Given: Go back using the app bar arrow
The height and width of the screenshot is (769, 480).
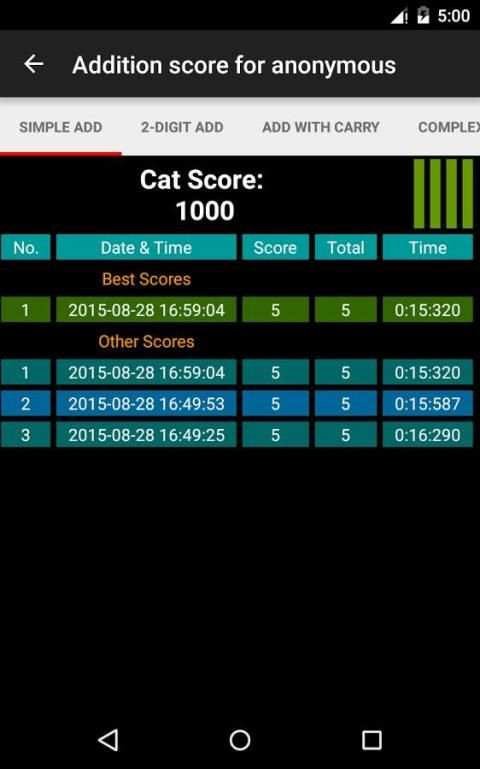Looking at the screenshot, I should tap(34, 64).
